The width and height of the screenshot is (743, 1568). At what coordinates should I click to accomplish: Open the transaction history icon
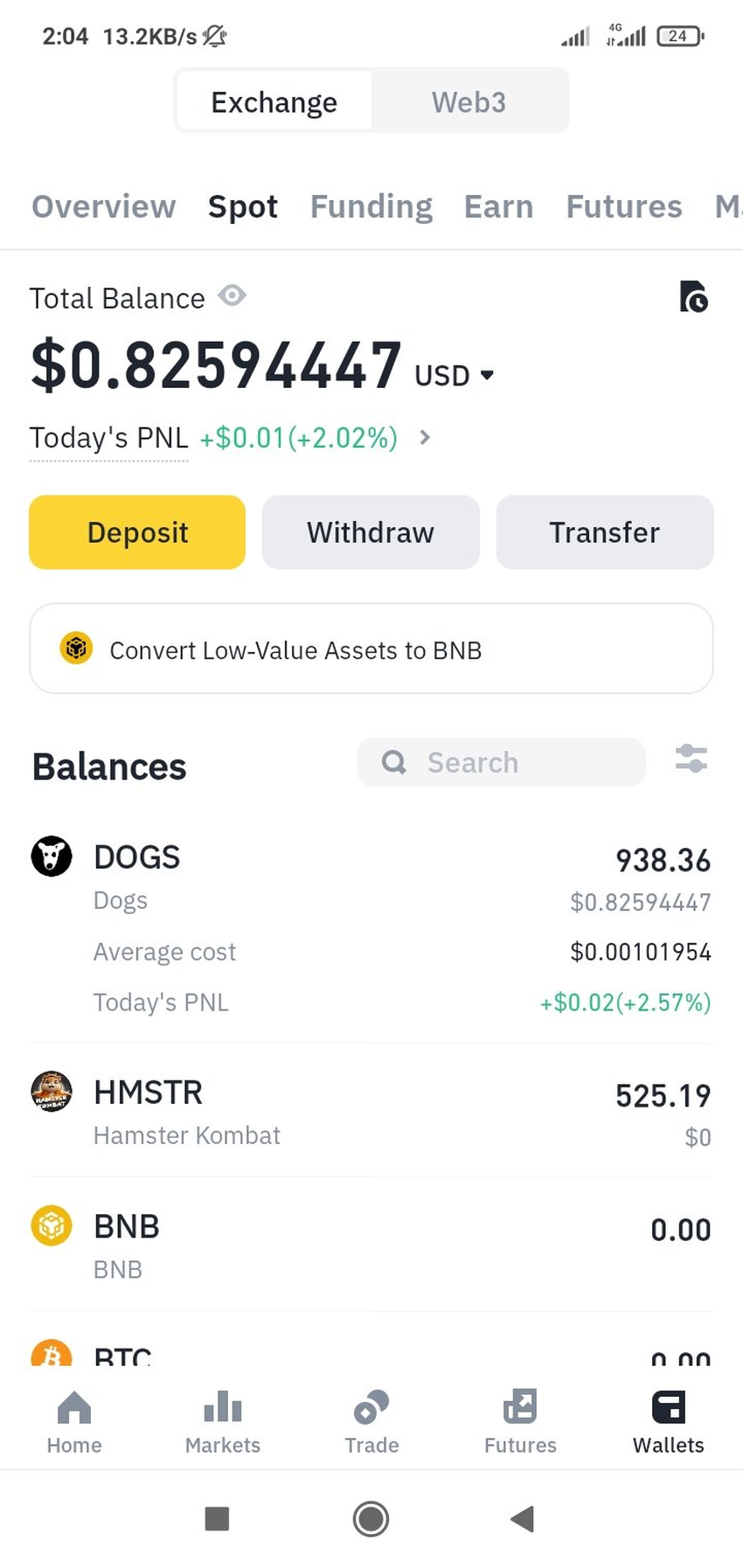(x=693, y=297)
